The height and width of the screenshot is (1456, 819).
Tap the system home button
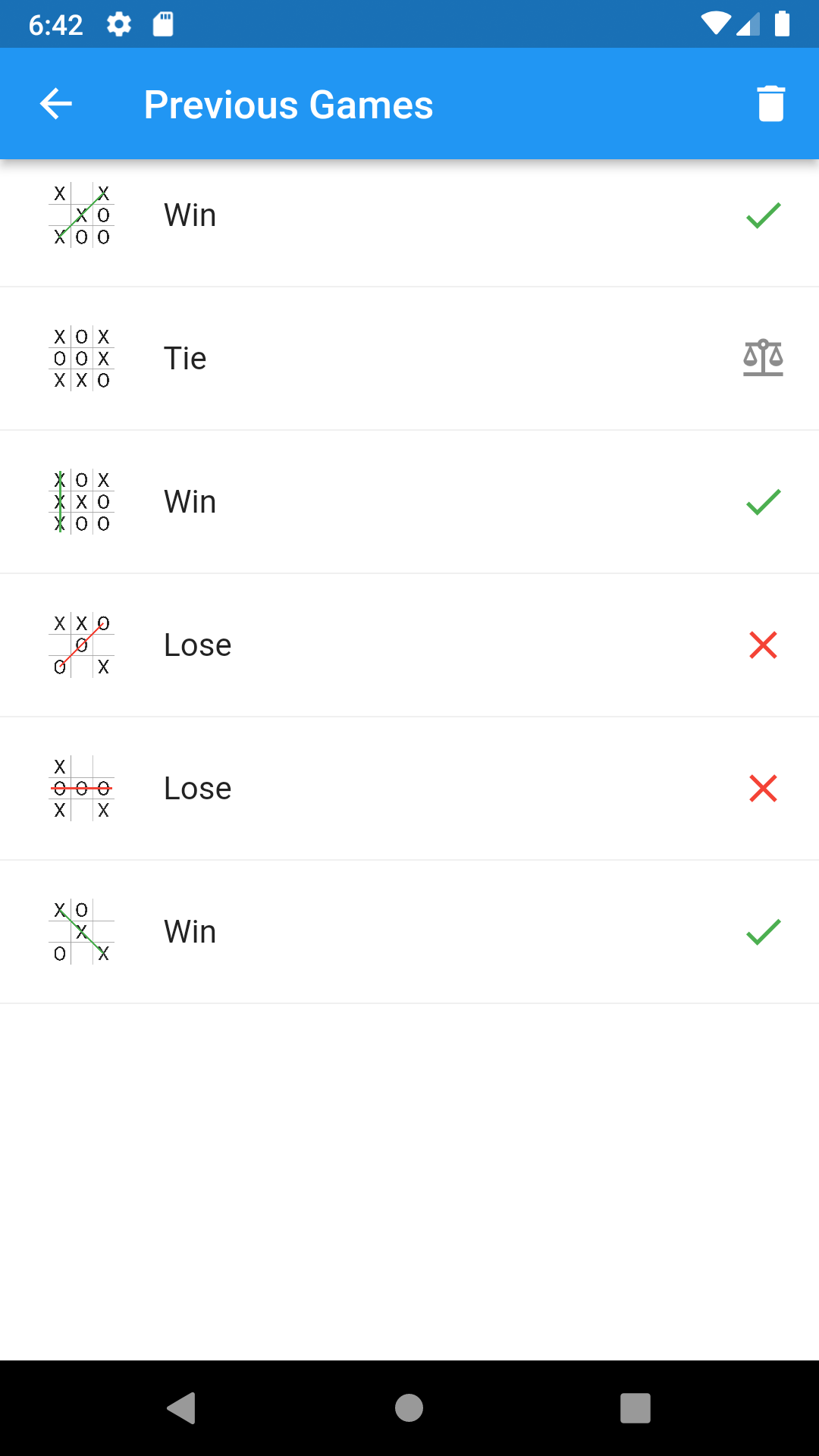pos(409,1408)
